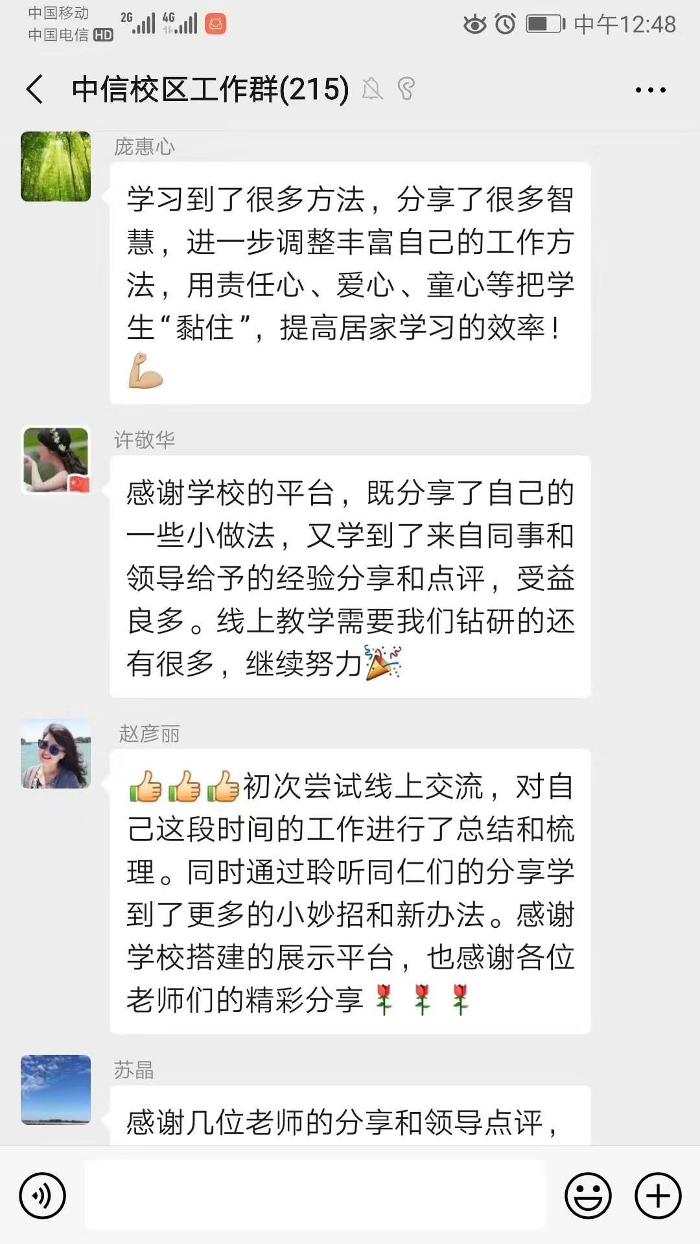Go back from the group chat

35,90
